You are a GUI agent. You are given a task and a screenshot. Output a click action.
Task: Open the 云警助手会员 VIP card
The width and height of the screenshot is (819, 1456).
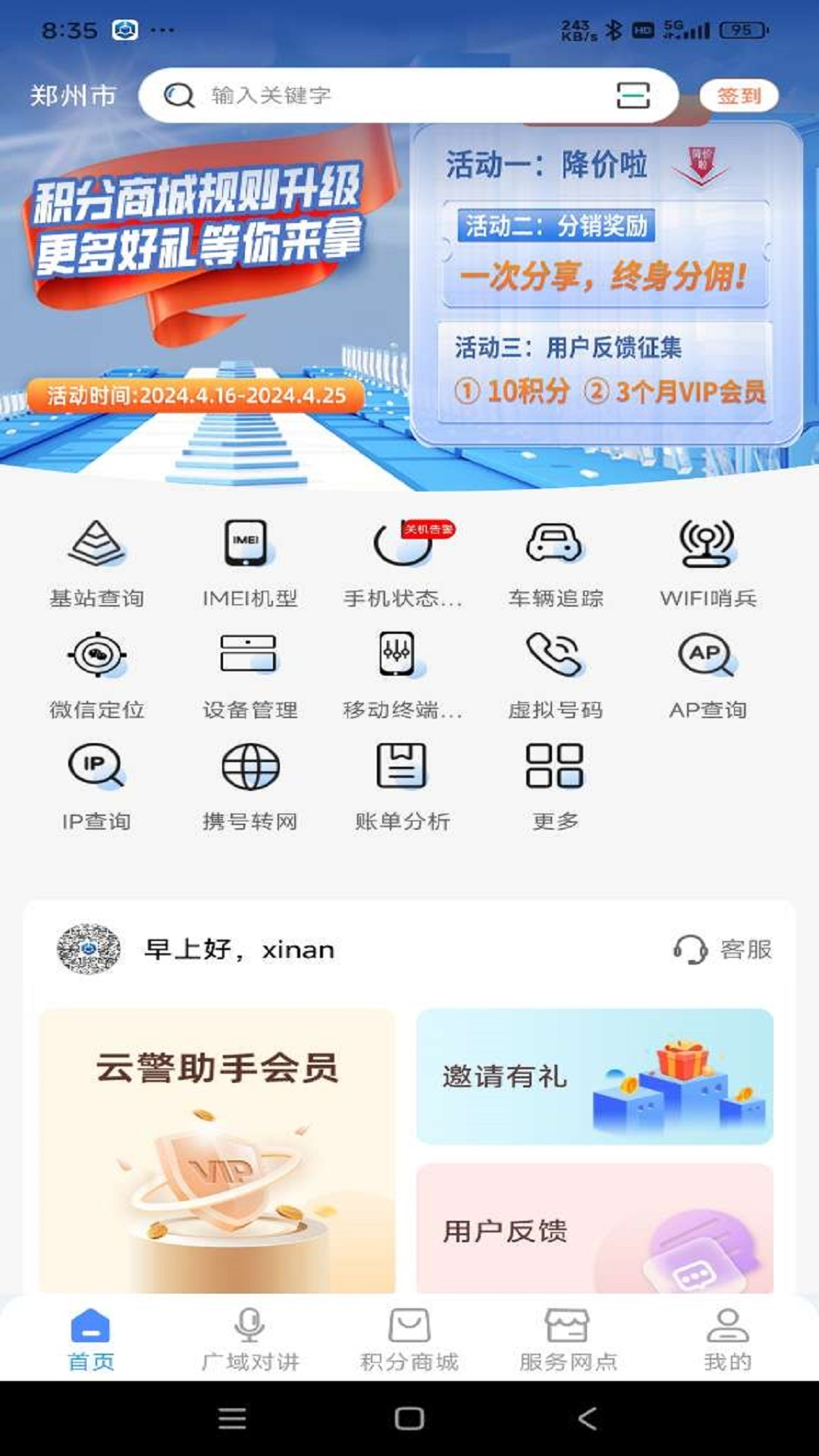click(217, 1150)
